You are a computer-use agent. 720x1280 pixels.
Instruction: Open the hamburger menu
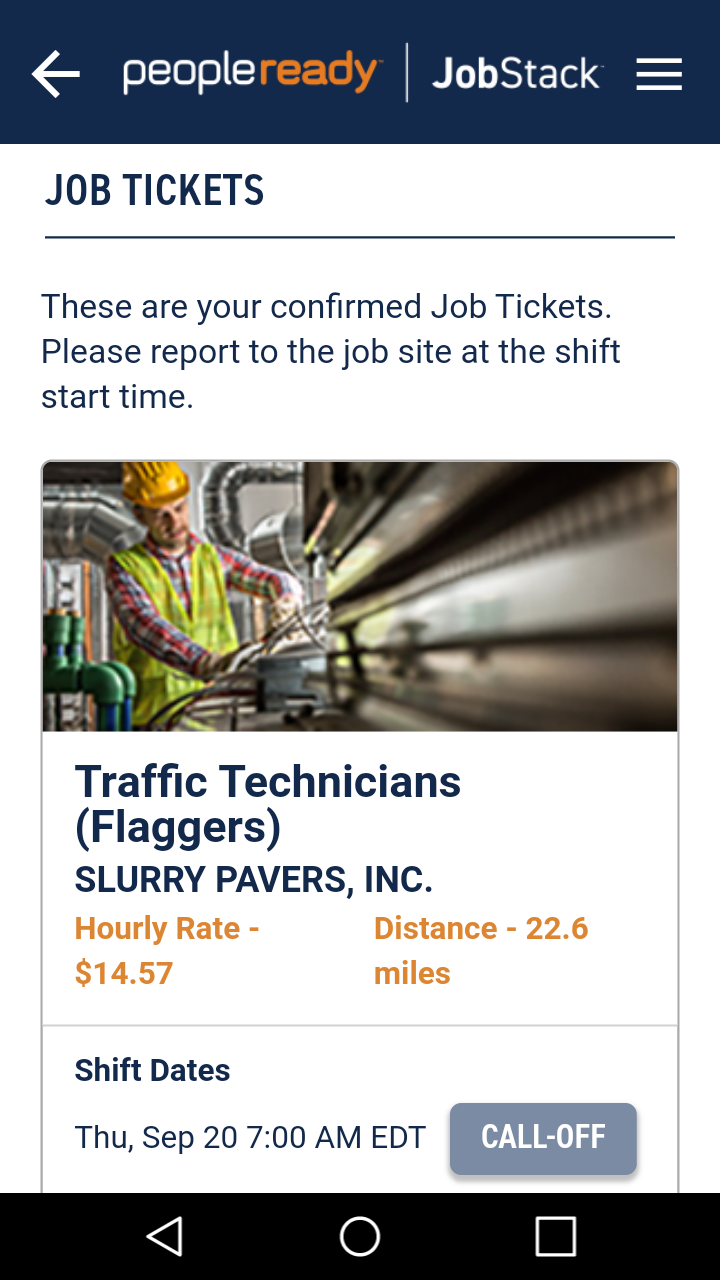click(659, 75)
